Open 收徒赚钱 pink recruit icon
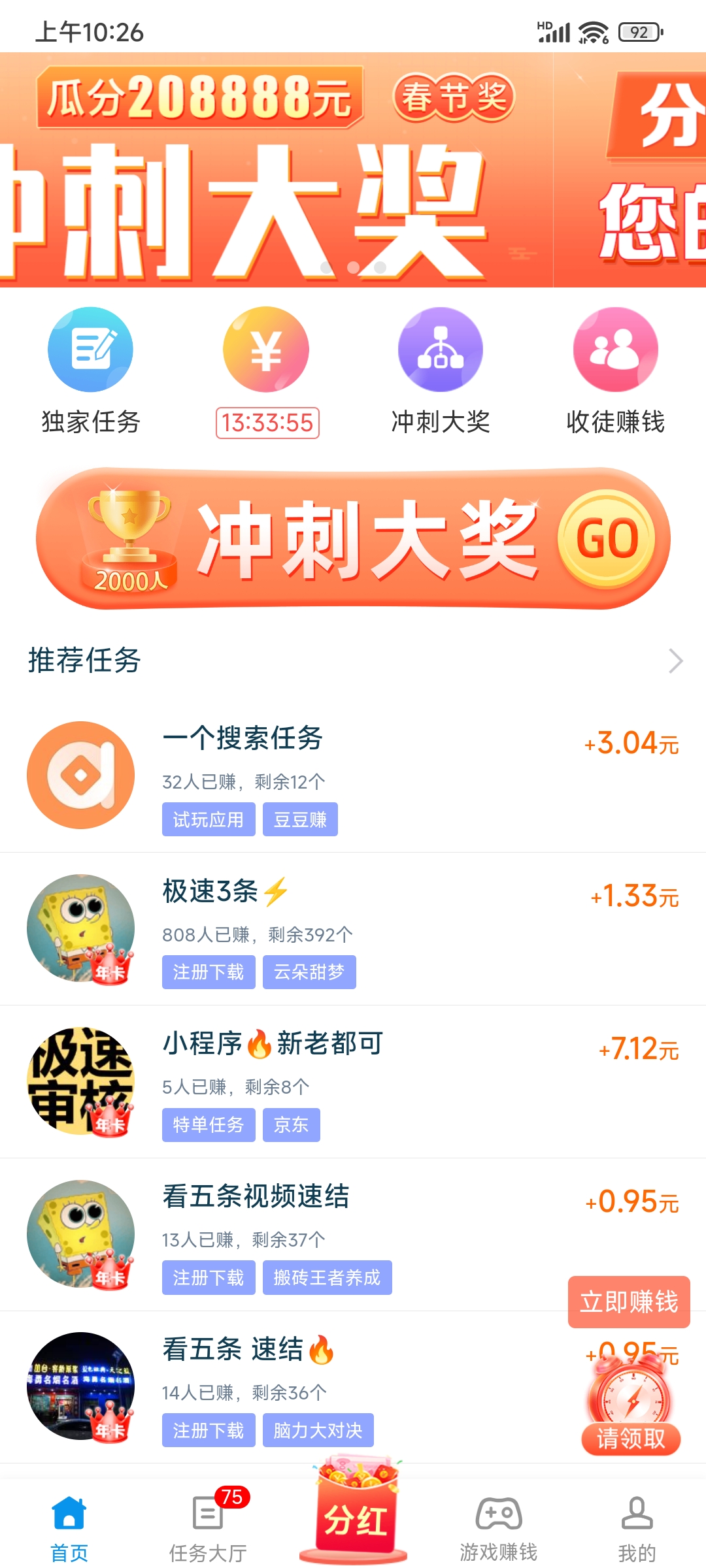Viewport: 706px width, 1568px height. pyautogui.click(x=615, y=350)
